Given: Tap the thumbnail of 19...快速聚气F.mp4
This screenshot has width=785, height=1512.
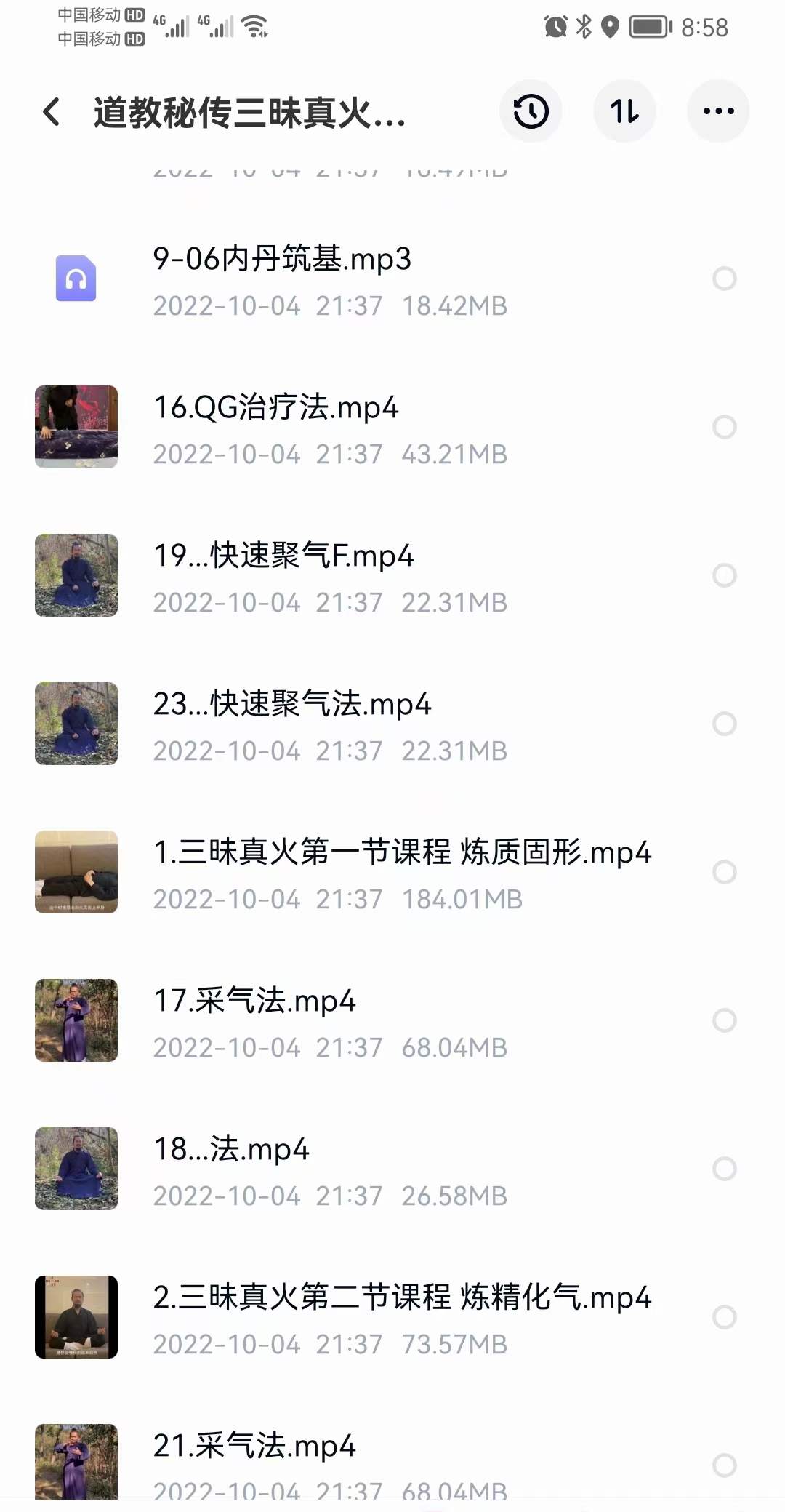Looking at the screenshot, I should coord(76,575).
